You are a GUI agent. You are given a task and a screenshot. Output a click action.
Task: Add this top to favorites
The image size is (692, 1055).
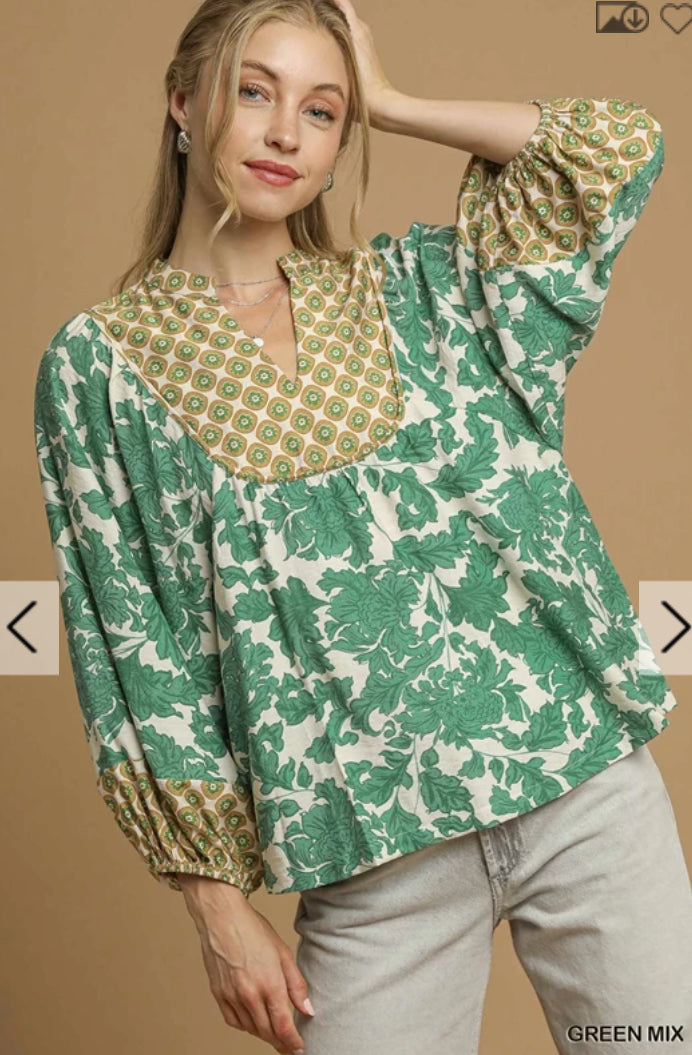pos(676,17)
